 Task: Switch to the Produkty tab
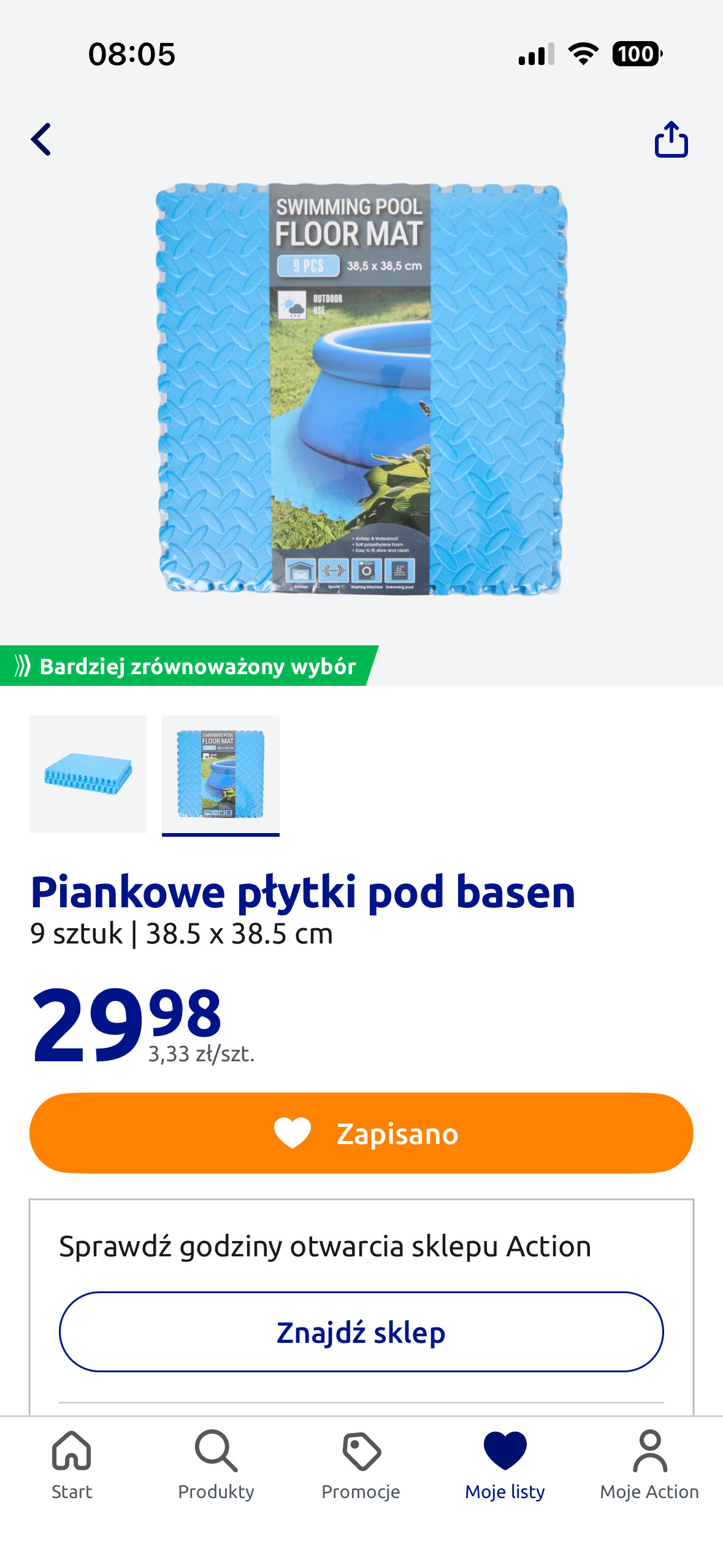tap(216, 1465)
